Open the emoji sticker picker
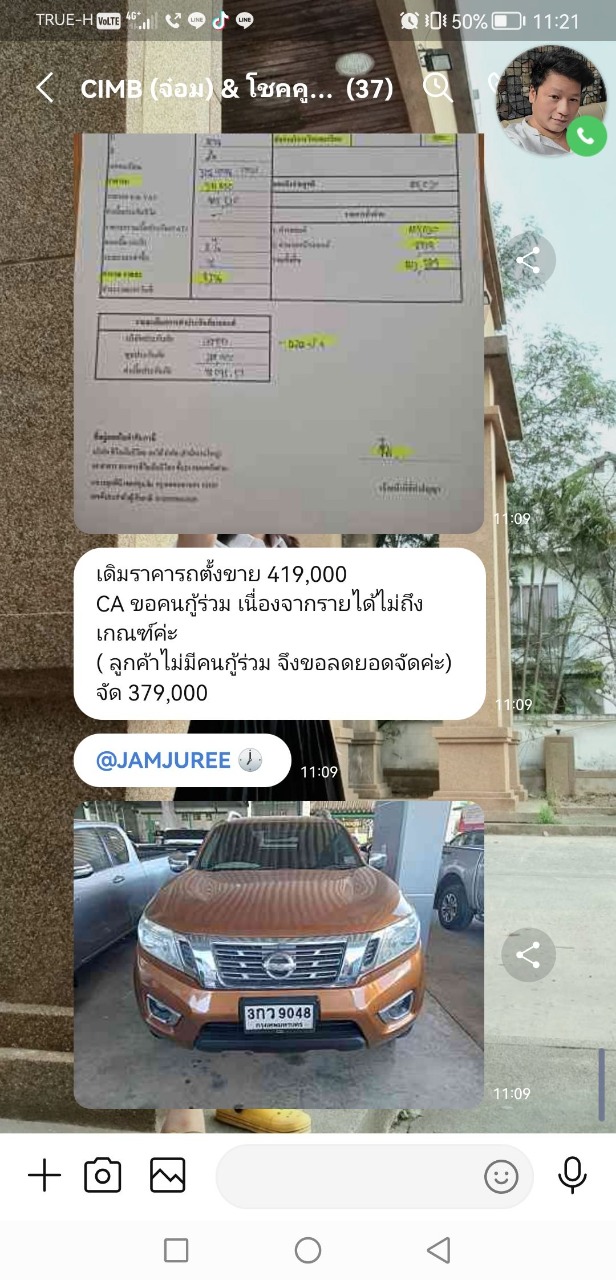This screenshot has height=1280, width=616. click(501, 1177)
